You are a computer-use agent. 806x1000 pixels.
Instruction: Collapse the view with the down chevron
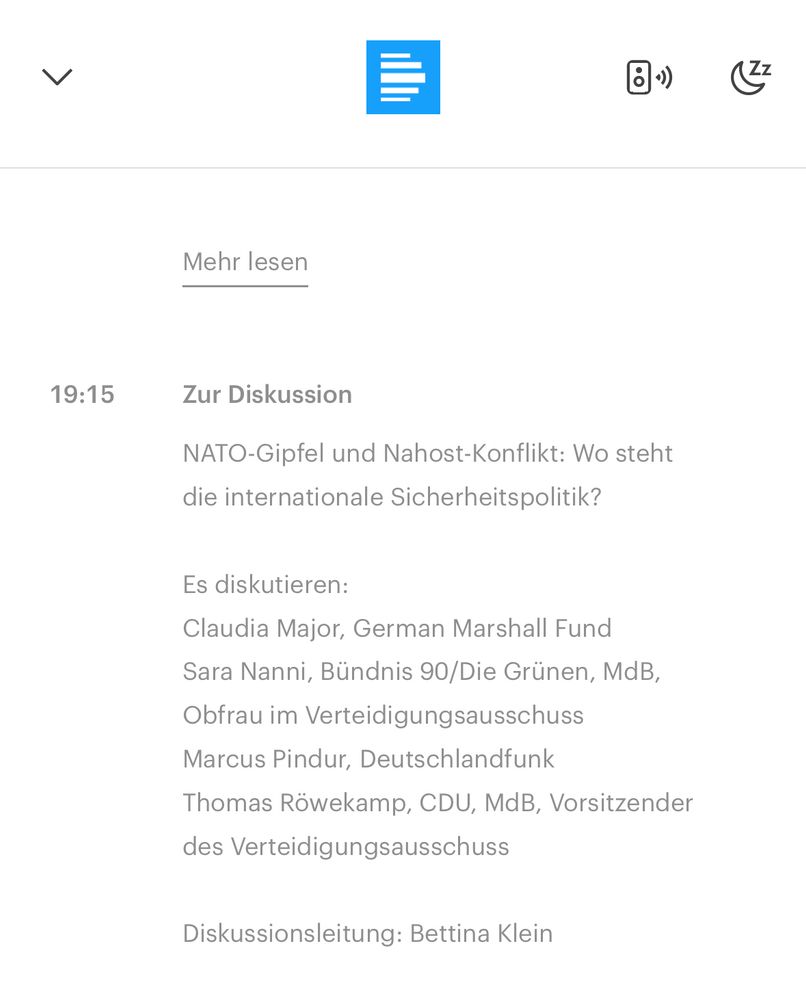[x=57, y=77]
